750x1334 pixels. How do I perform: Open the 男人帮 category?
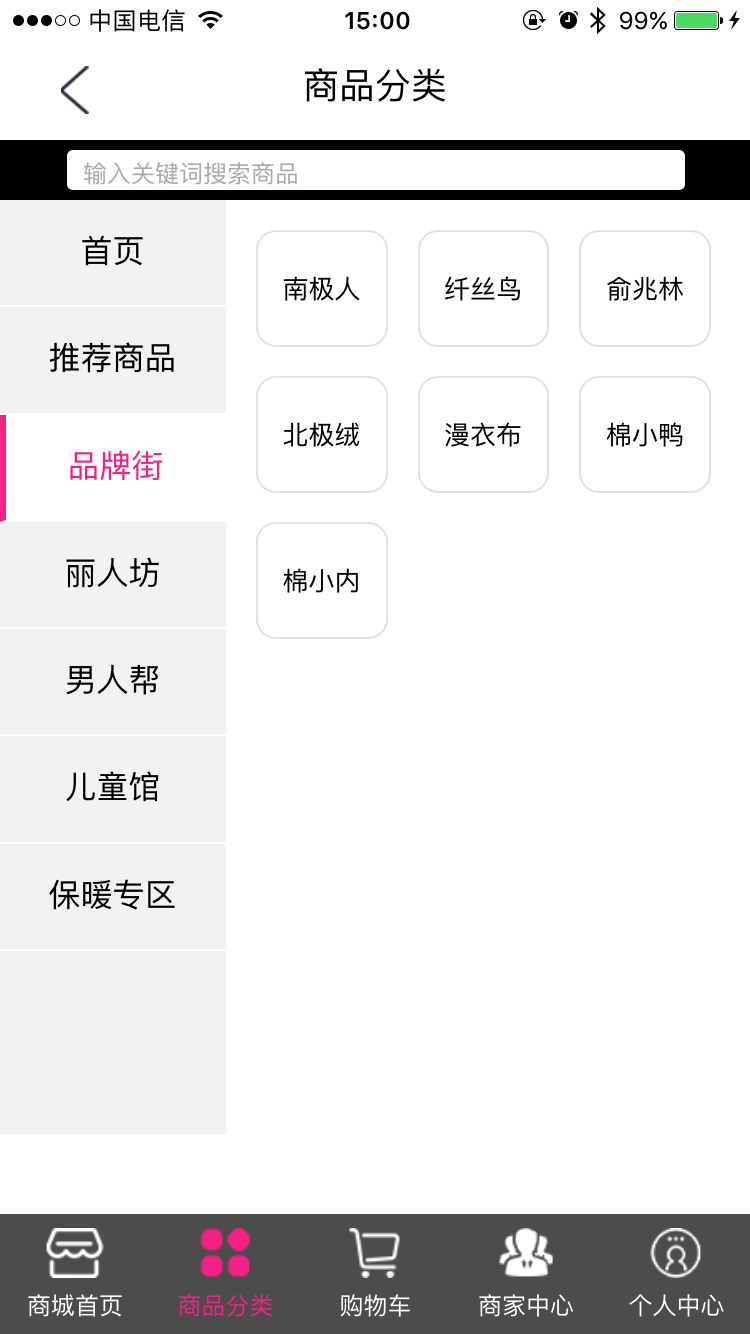tap(113, 681)
